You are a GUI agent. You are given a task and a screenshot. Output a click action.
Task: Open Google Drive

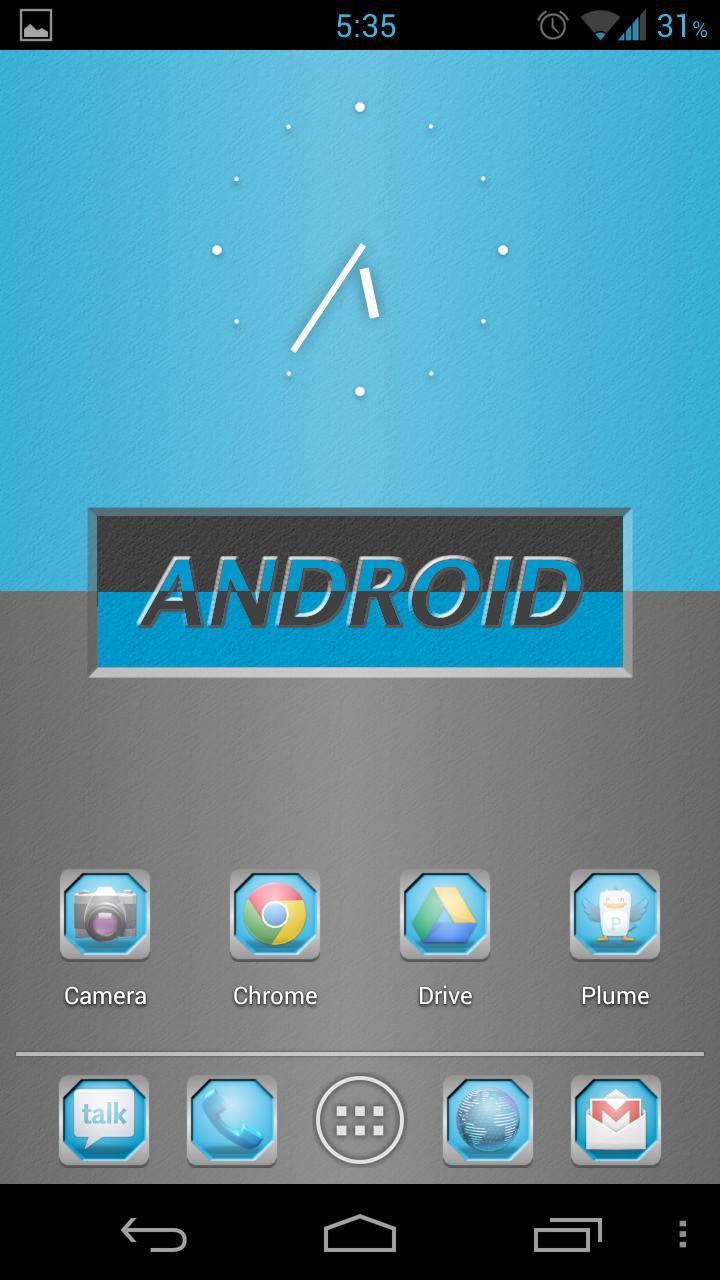point(445,915)
